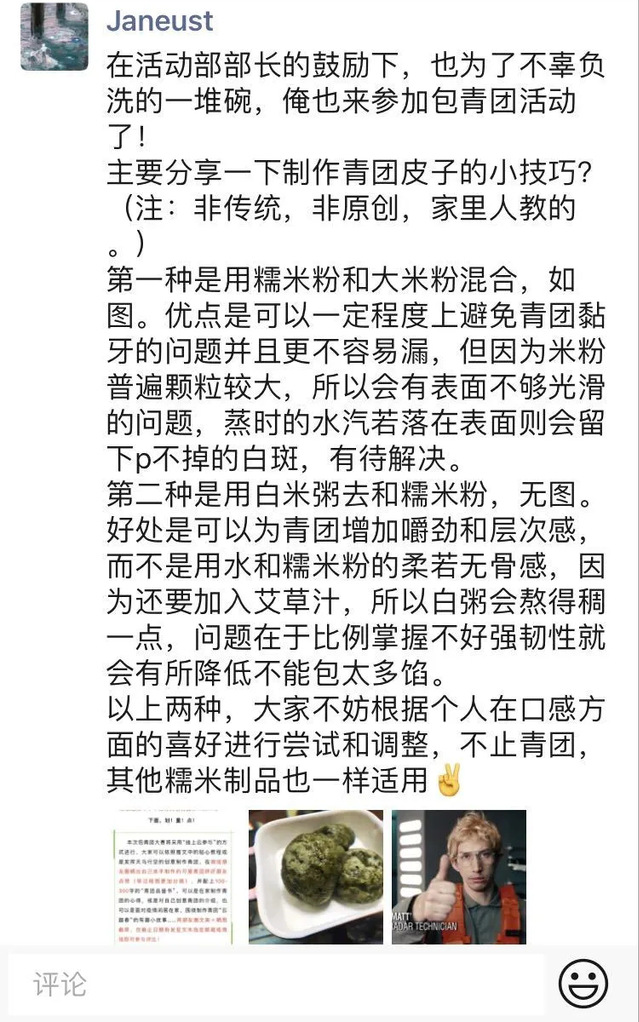Open the emoji picker
The height and width of the screenshot is (1022, 639).
click(x=583, y=985)
